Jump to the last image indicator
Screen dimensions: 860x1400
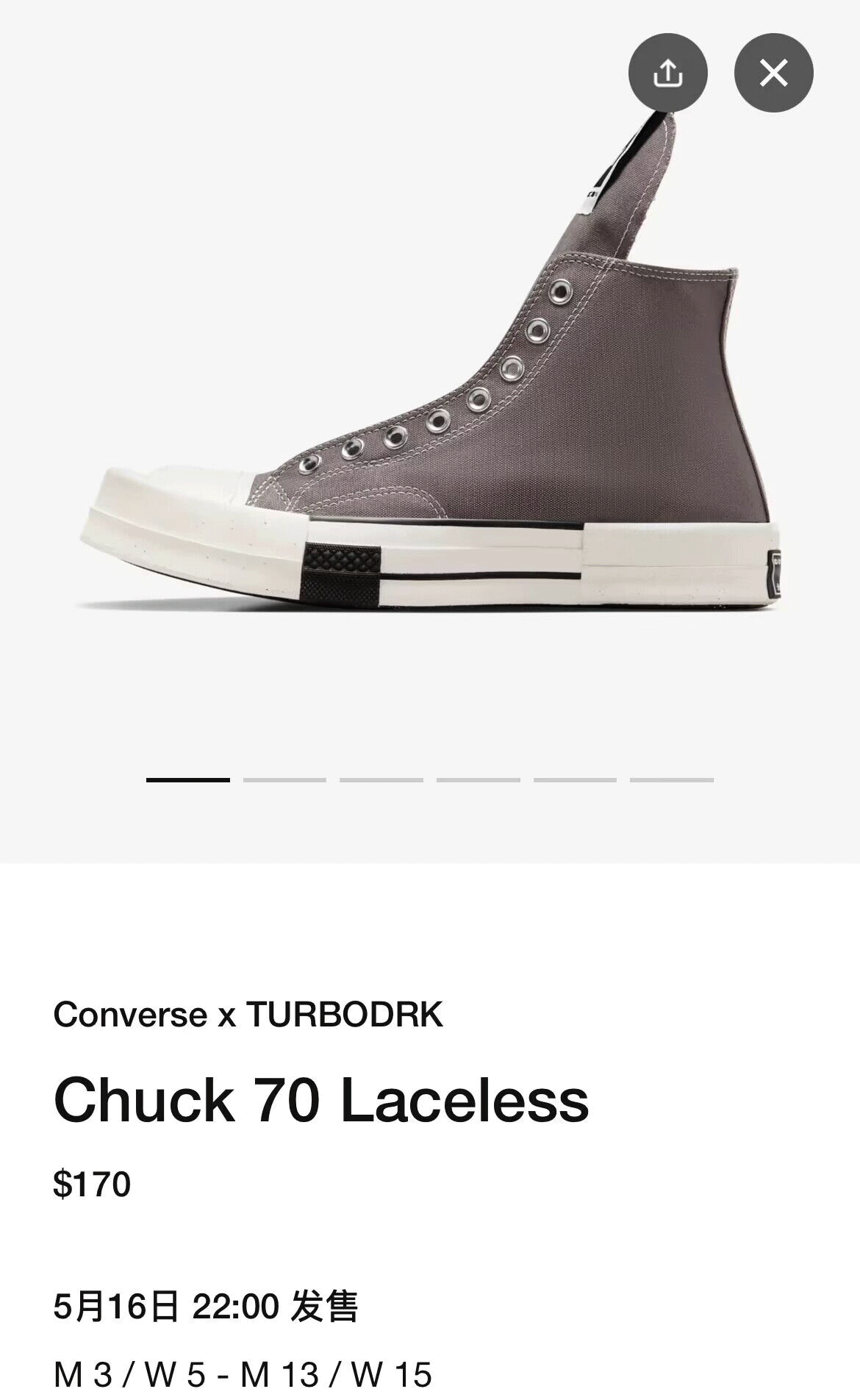pyautogui.click(x=671, y=779)
